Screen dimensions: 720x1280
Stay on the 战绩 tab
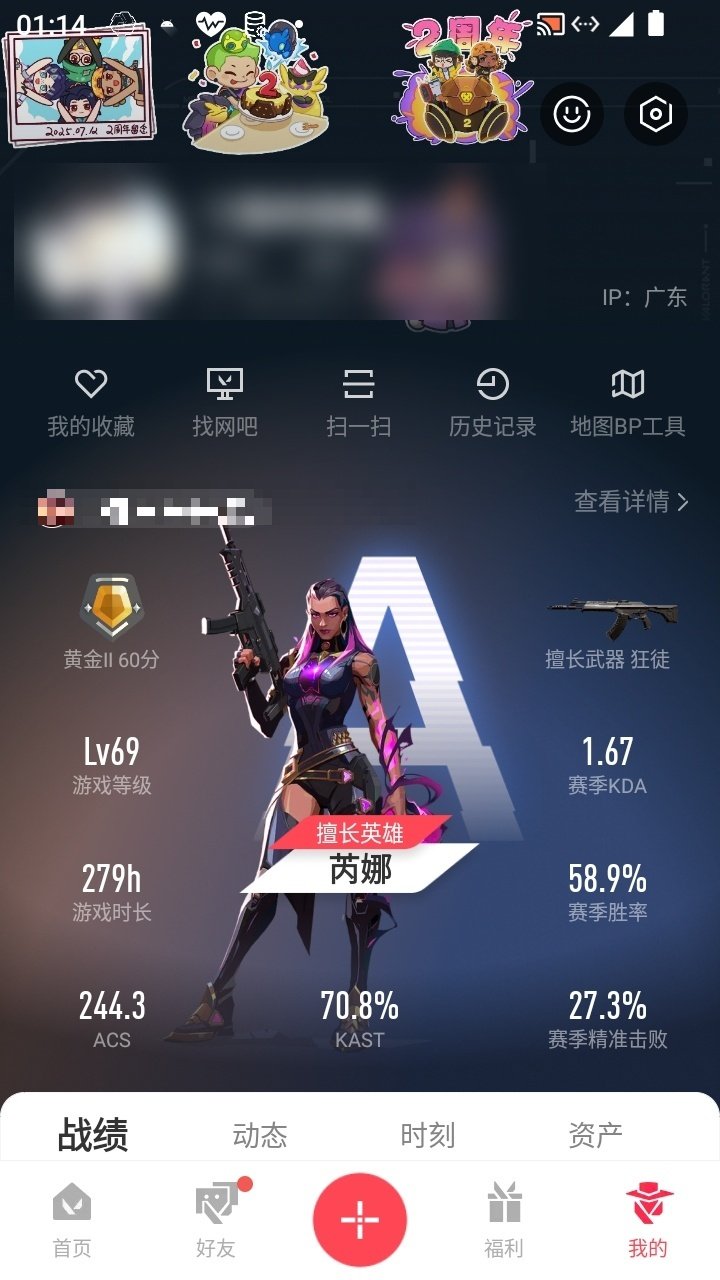click(93, 1135)
